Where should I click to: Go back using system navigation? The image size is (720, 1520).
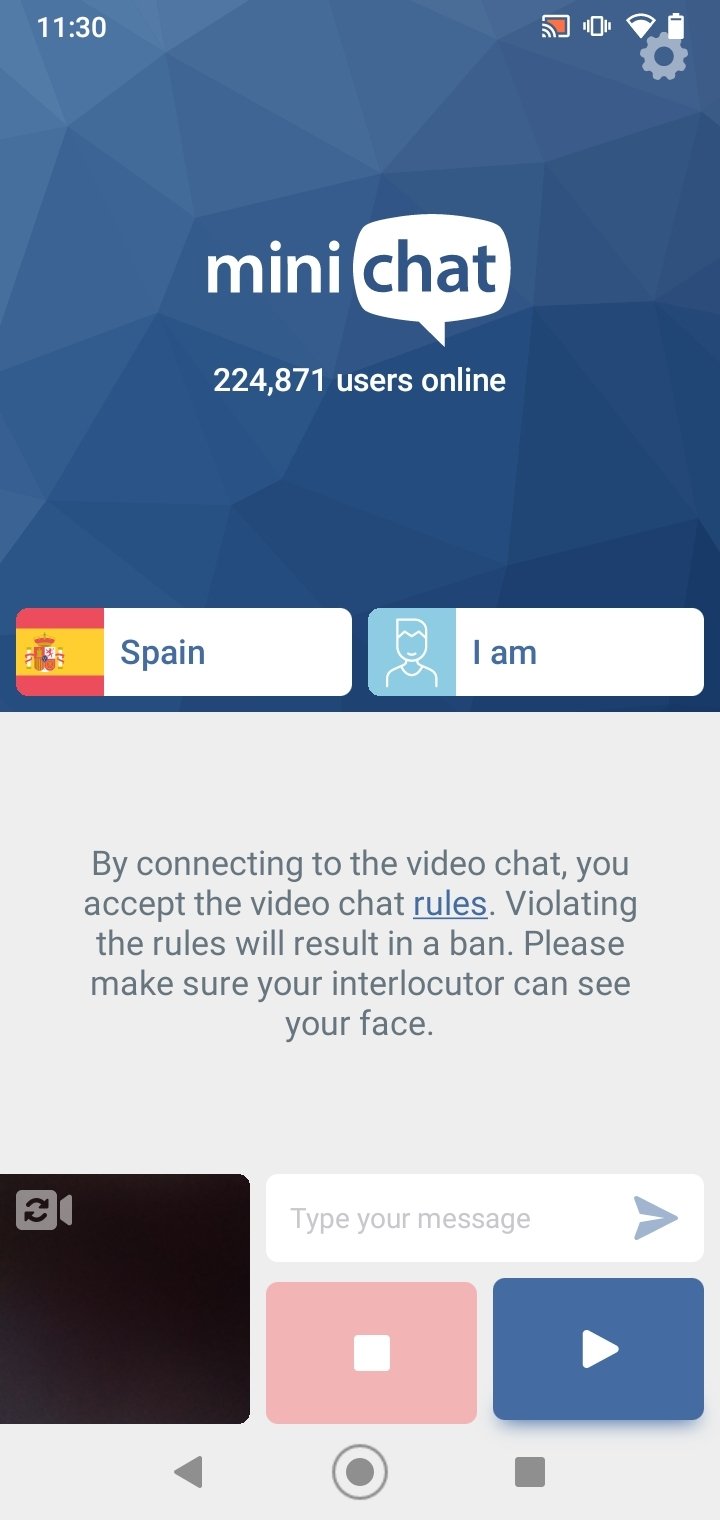(x=188, y=1472)
